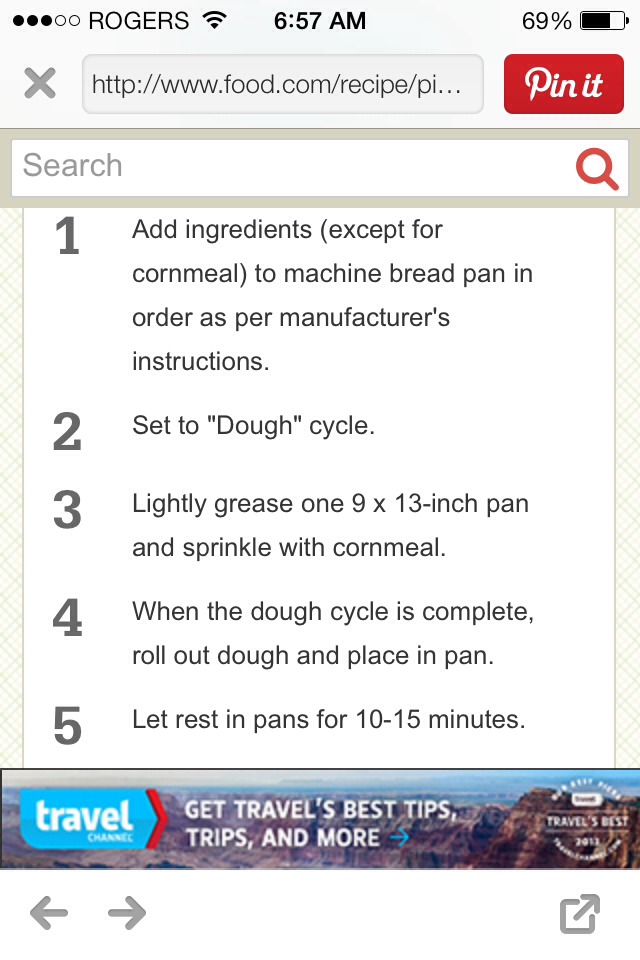The width and height of the screenshot is (640, 960).
Task: Close the in-app browser
Action: (39, 83)
